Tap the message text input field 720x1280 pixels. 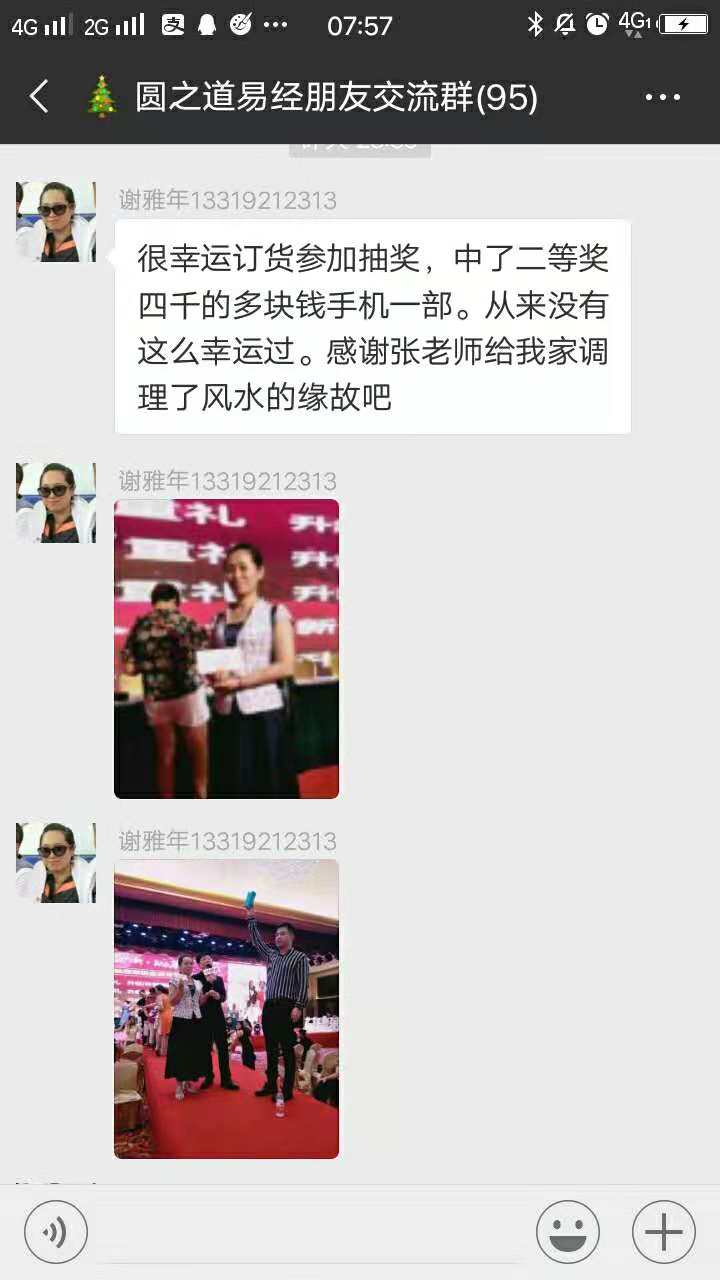pyautogui.click(x=310, y=1232)
